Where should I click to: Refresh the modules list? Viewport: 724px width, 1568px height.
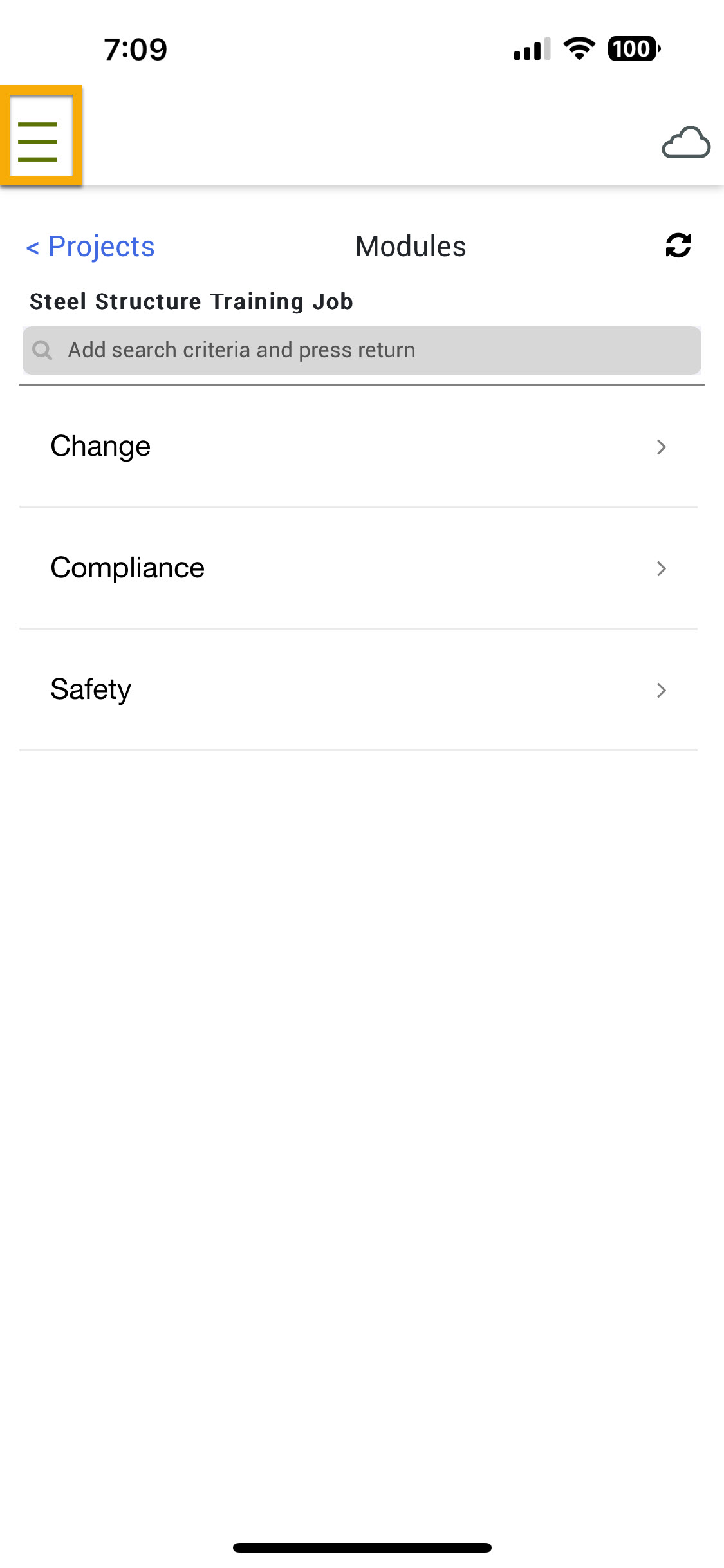[678, 245]
